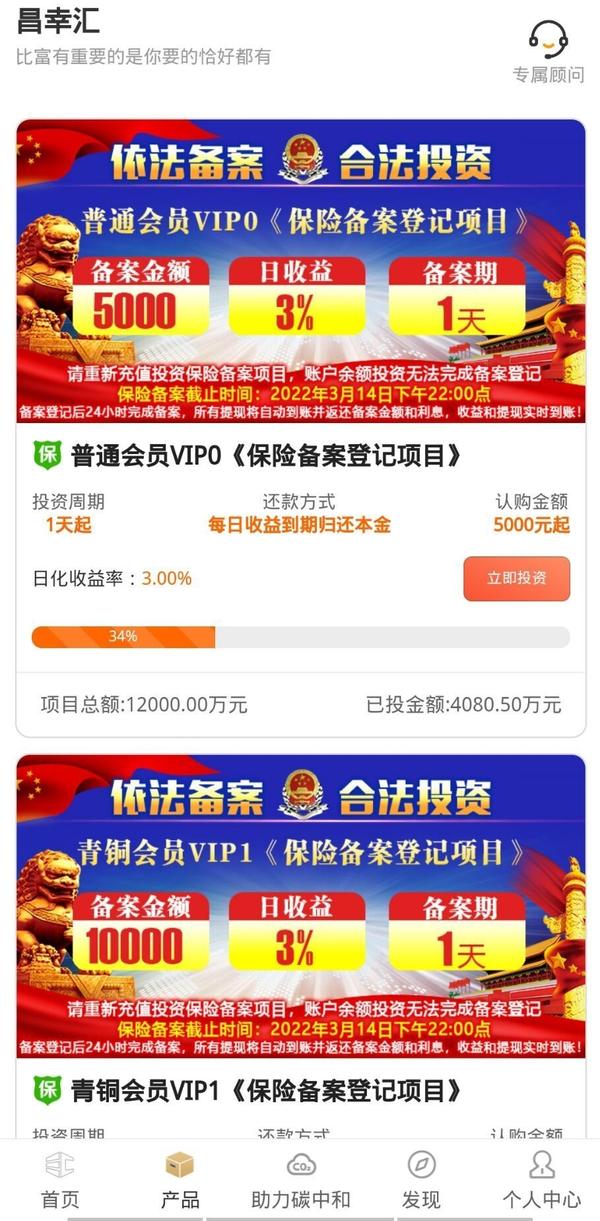The height and width of the screenshot is (1221, 600).
Task: Contact the 专属顾问 customer advisor
Action: tap(548, 51)
